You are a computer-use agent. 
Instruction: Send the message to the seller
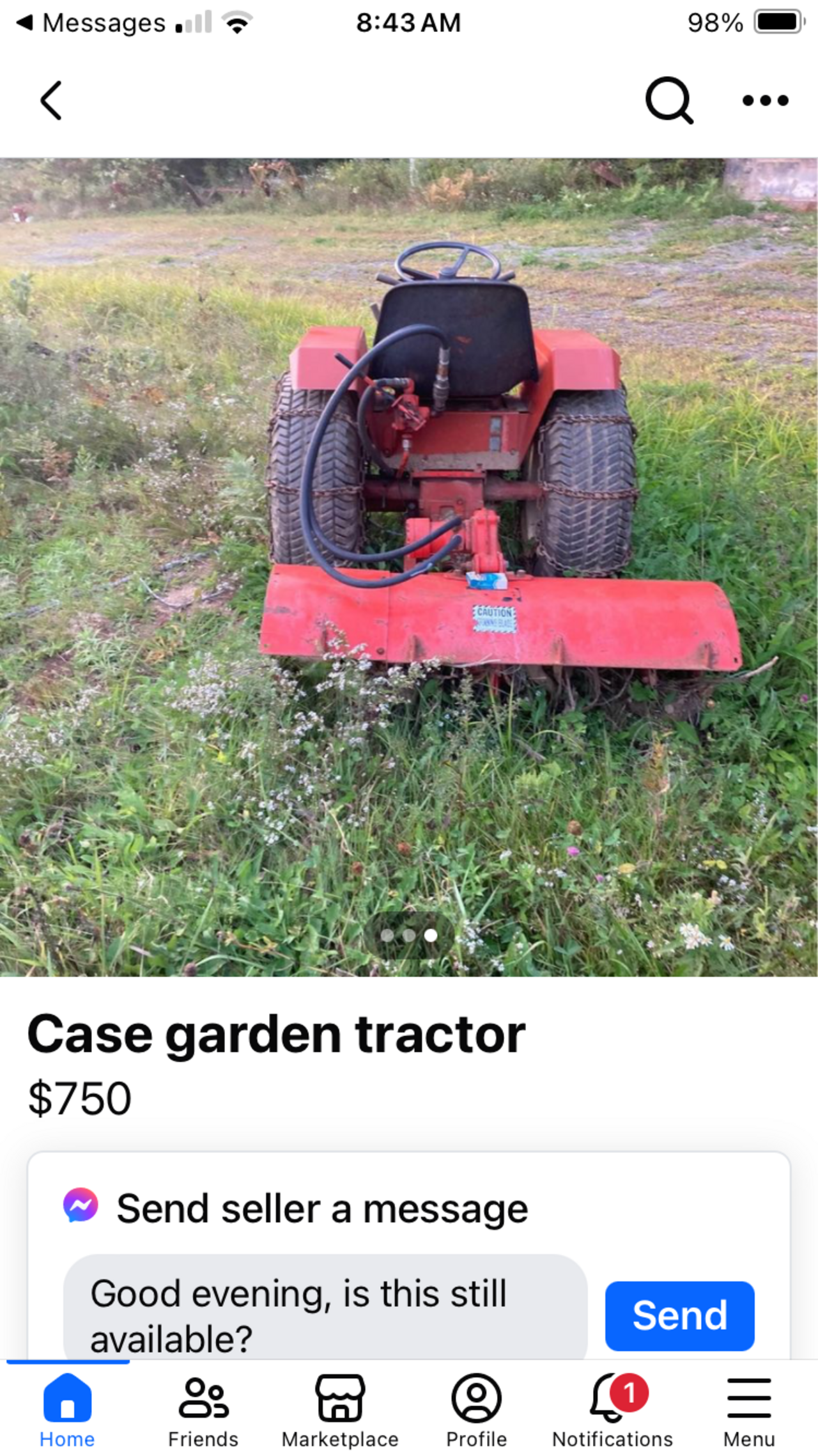pyautogui.click(x=679, y=1315)
